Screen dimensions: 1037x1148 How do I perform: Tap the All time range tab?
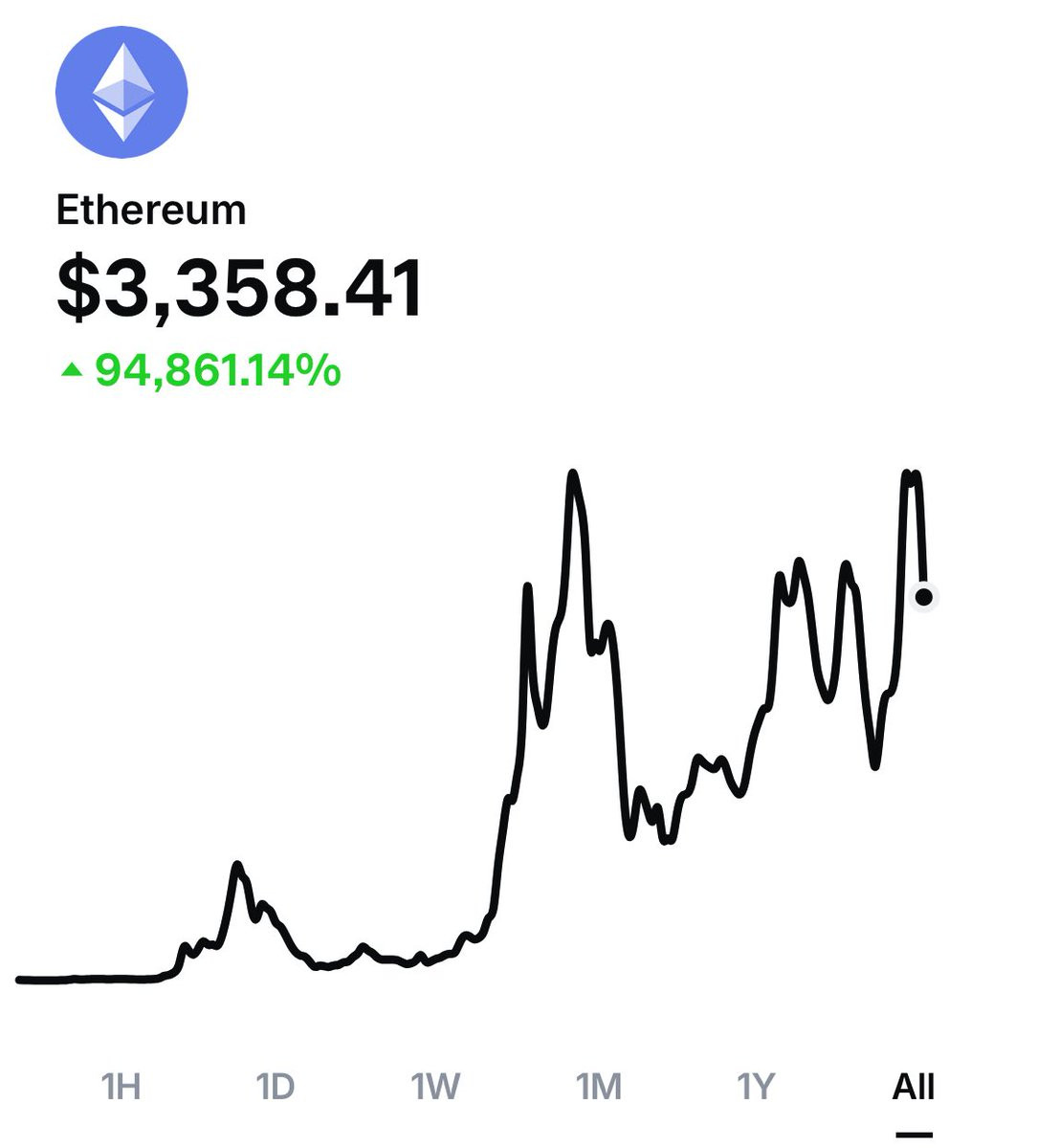[x=914, y=1087]
